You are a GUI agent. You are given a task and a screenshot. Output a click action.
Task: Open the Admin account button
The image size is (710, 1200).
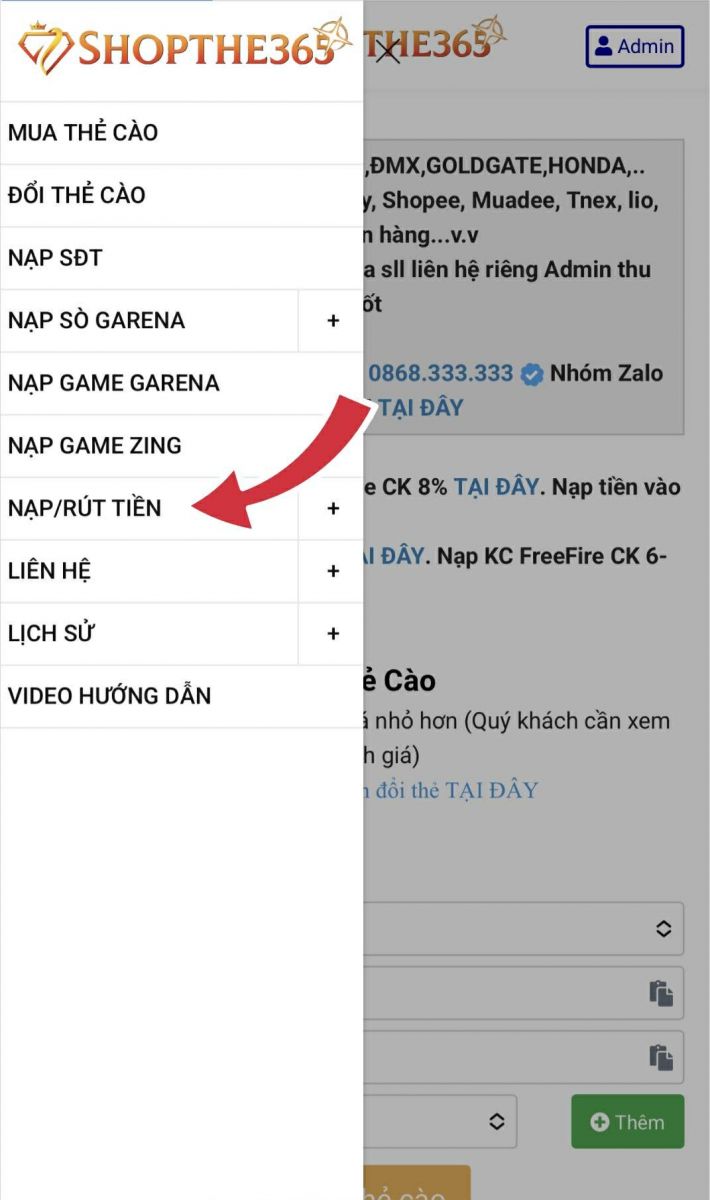click(x=634, y=46)
